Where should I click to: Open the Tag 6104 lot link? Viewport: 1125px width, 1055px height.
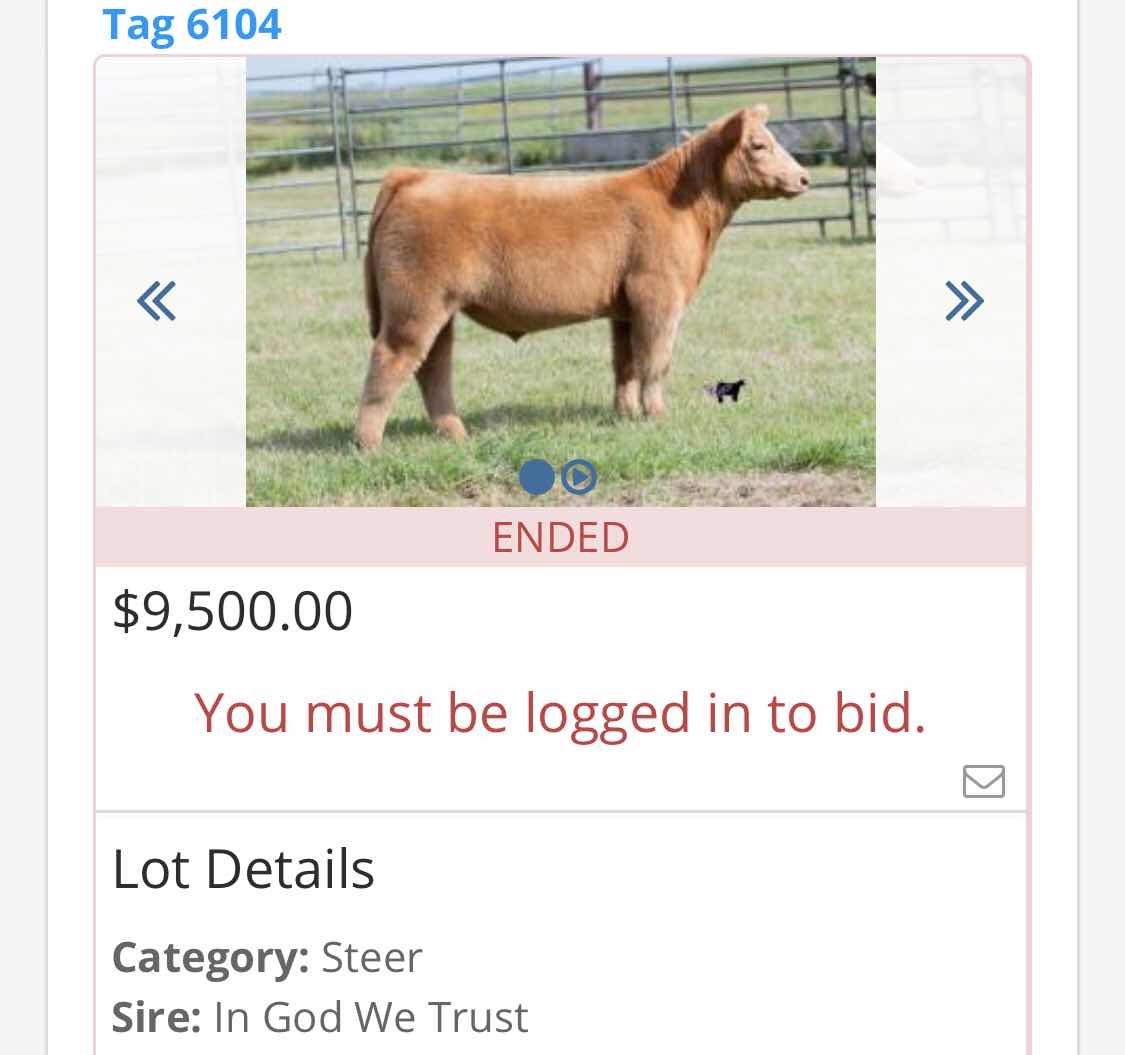pyautogui.click(x=192, y=24)
